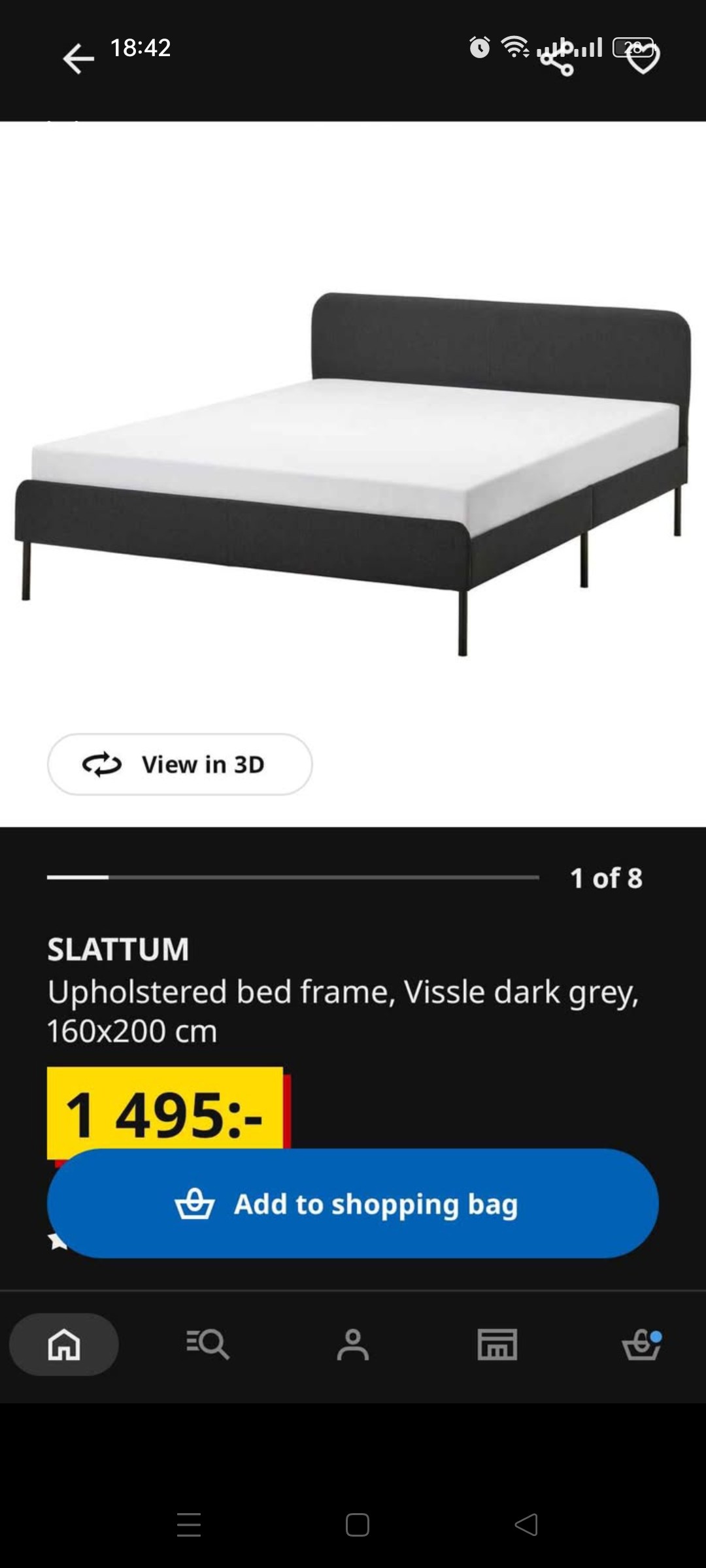
Task: Tap the system back button
Action: click(x=526, y=1525)
